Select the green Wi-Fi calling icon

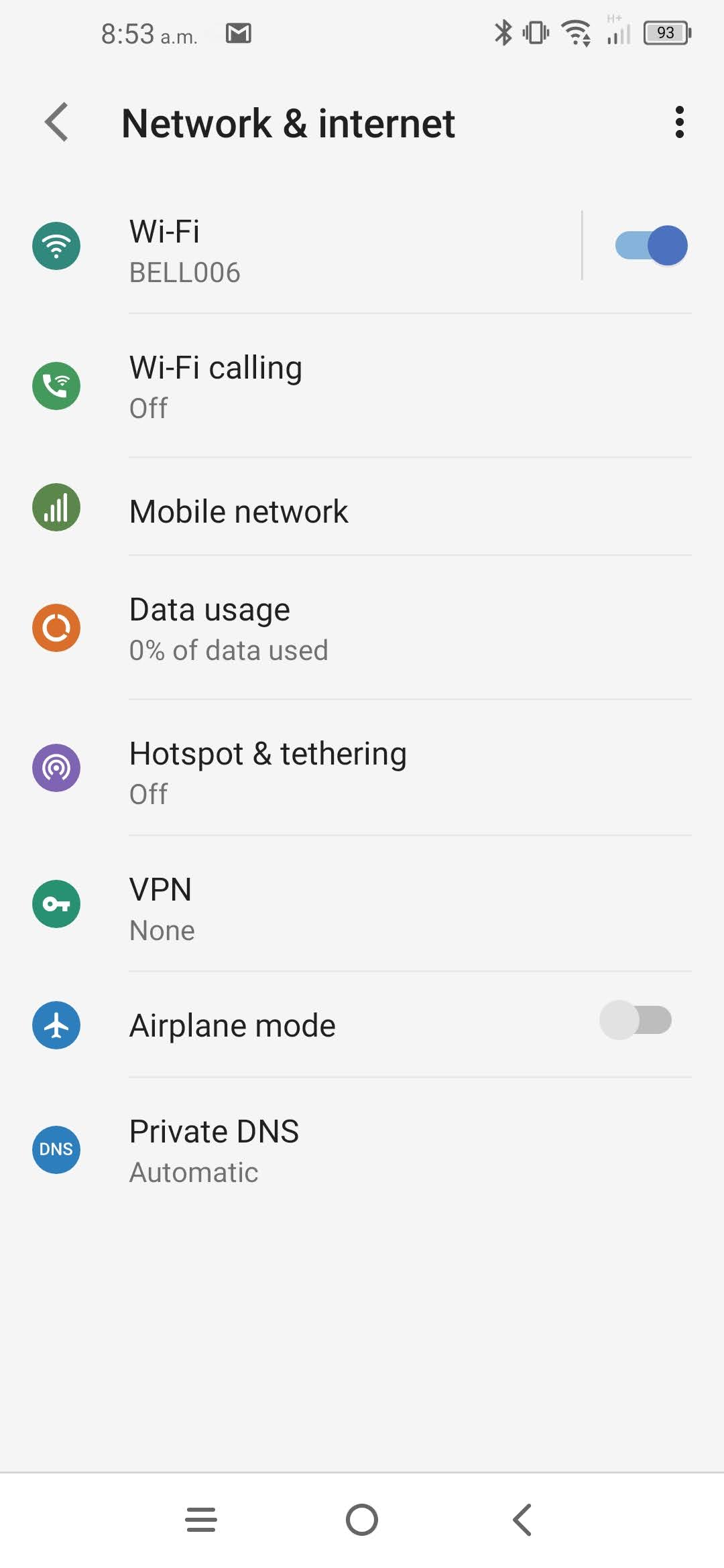pyautogui.click(x=56, y=386)
